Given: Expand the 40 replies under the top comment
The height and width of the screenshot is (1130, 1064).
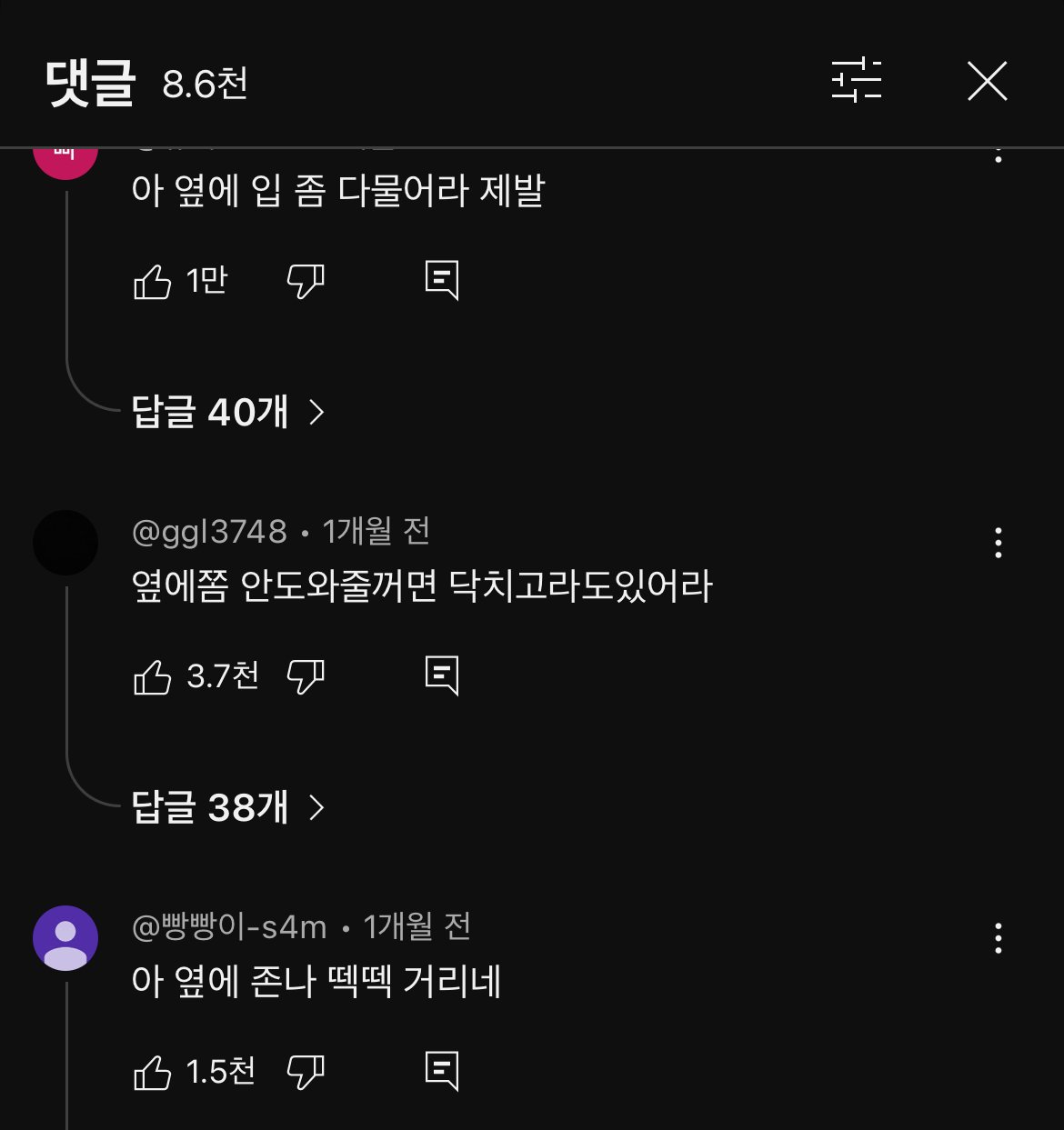Looking at the screenshot, I should [x=227, y=413].
